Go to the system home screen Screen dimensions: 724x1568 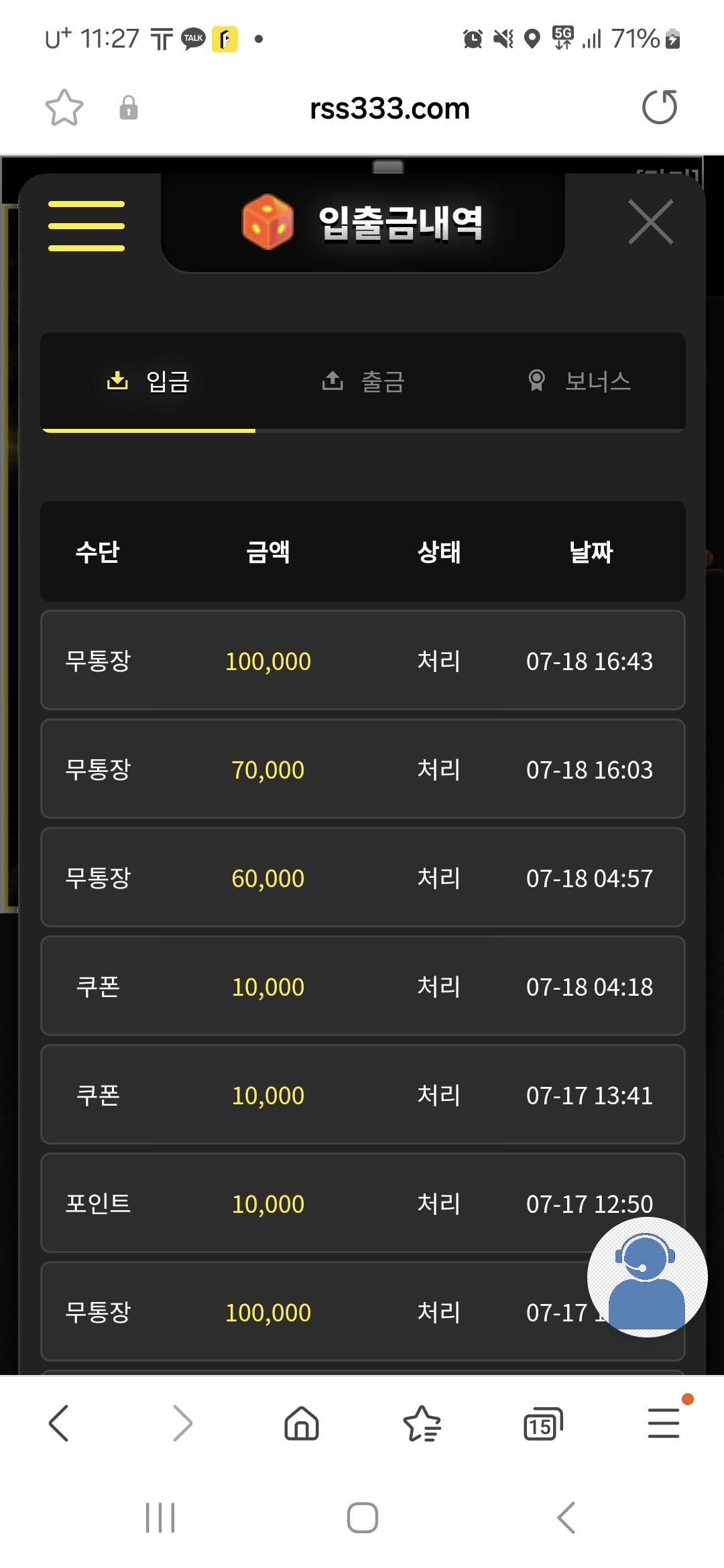(363, 1518)
